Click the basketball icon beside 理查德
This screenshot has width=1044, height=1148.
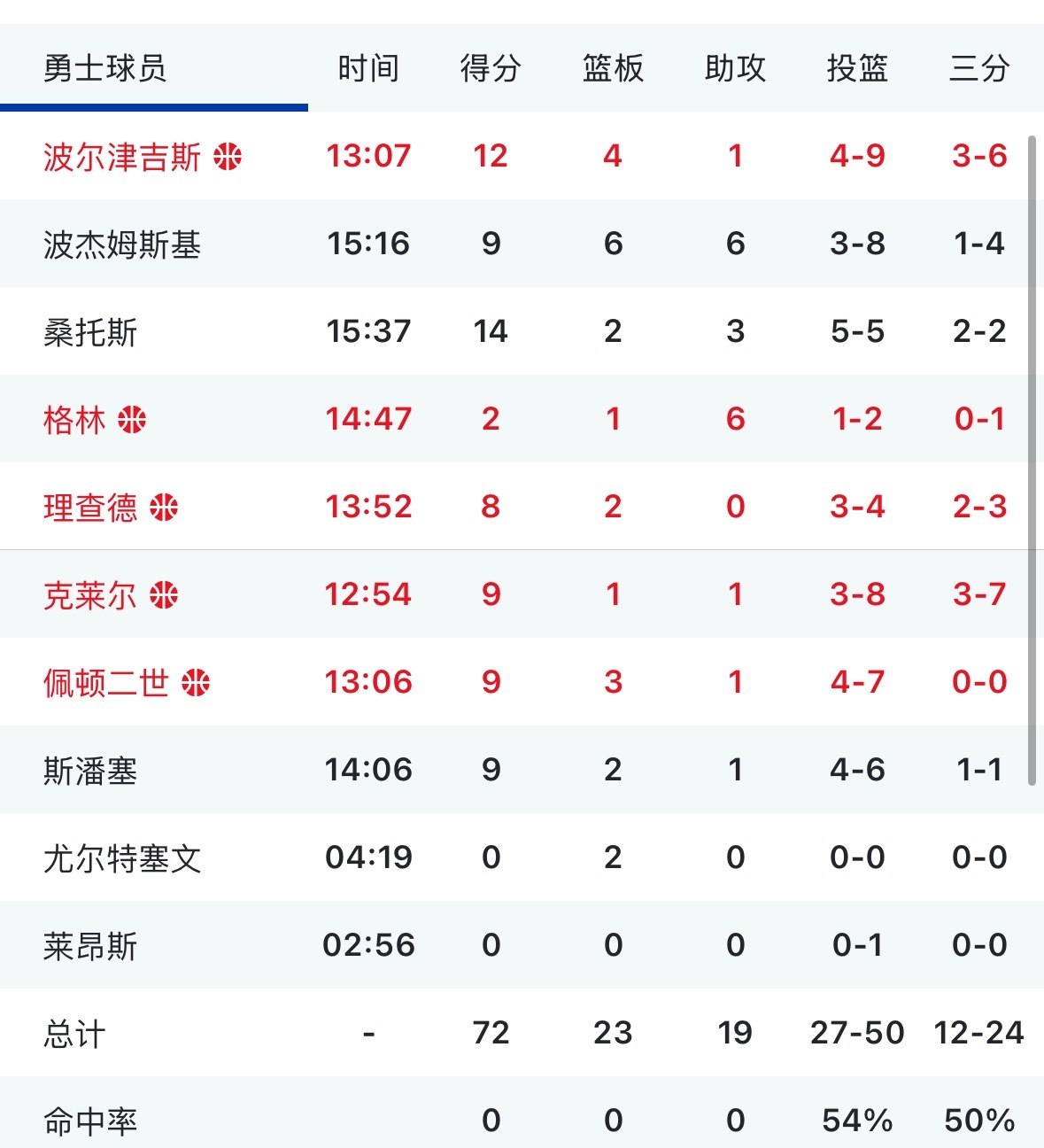click(x=166, y=506)
